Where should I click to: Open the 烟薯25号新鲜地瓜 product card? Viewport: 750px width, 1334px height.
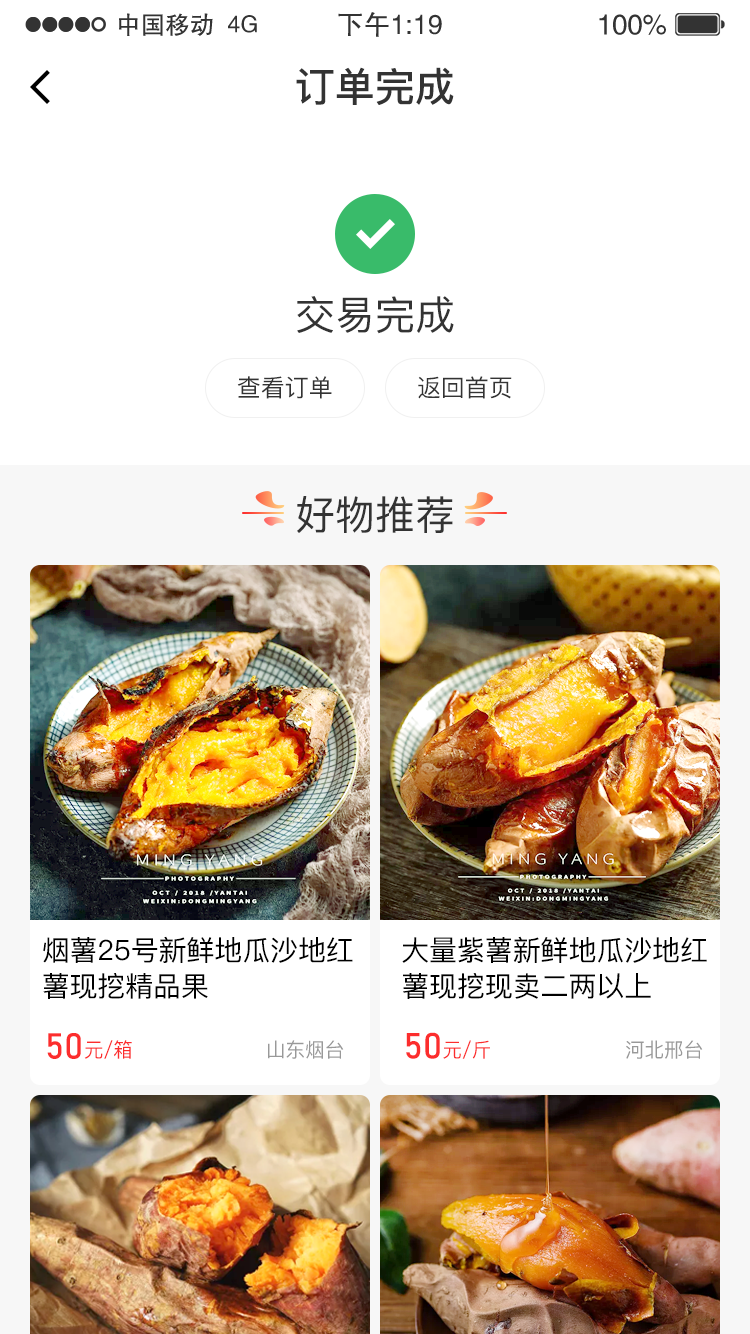click(200, 824)
